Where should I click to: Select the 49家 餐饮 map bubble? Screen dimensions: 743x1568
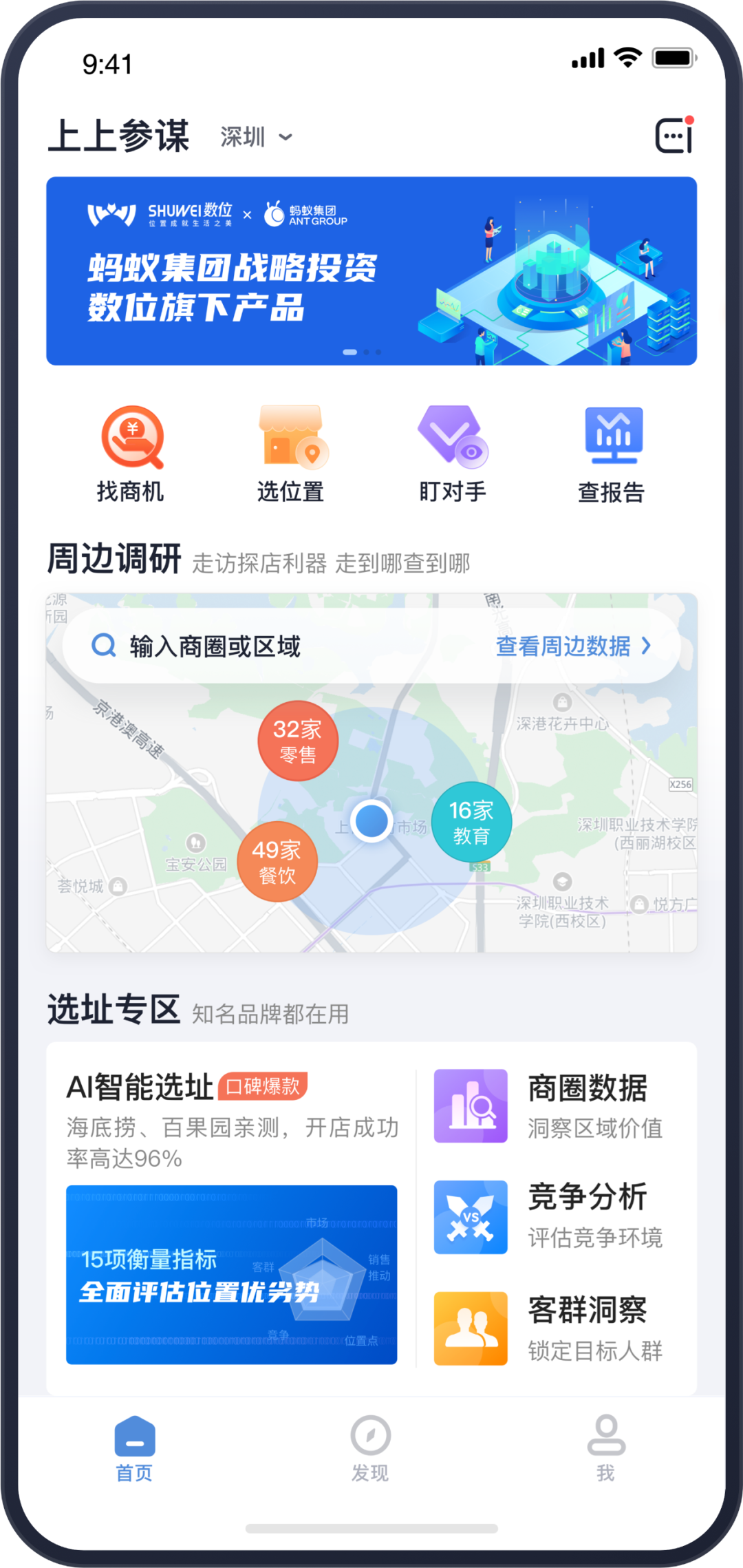click(x=277, y=861)
